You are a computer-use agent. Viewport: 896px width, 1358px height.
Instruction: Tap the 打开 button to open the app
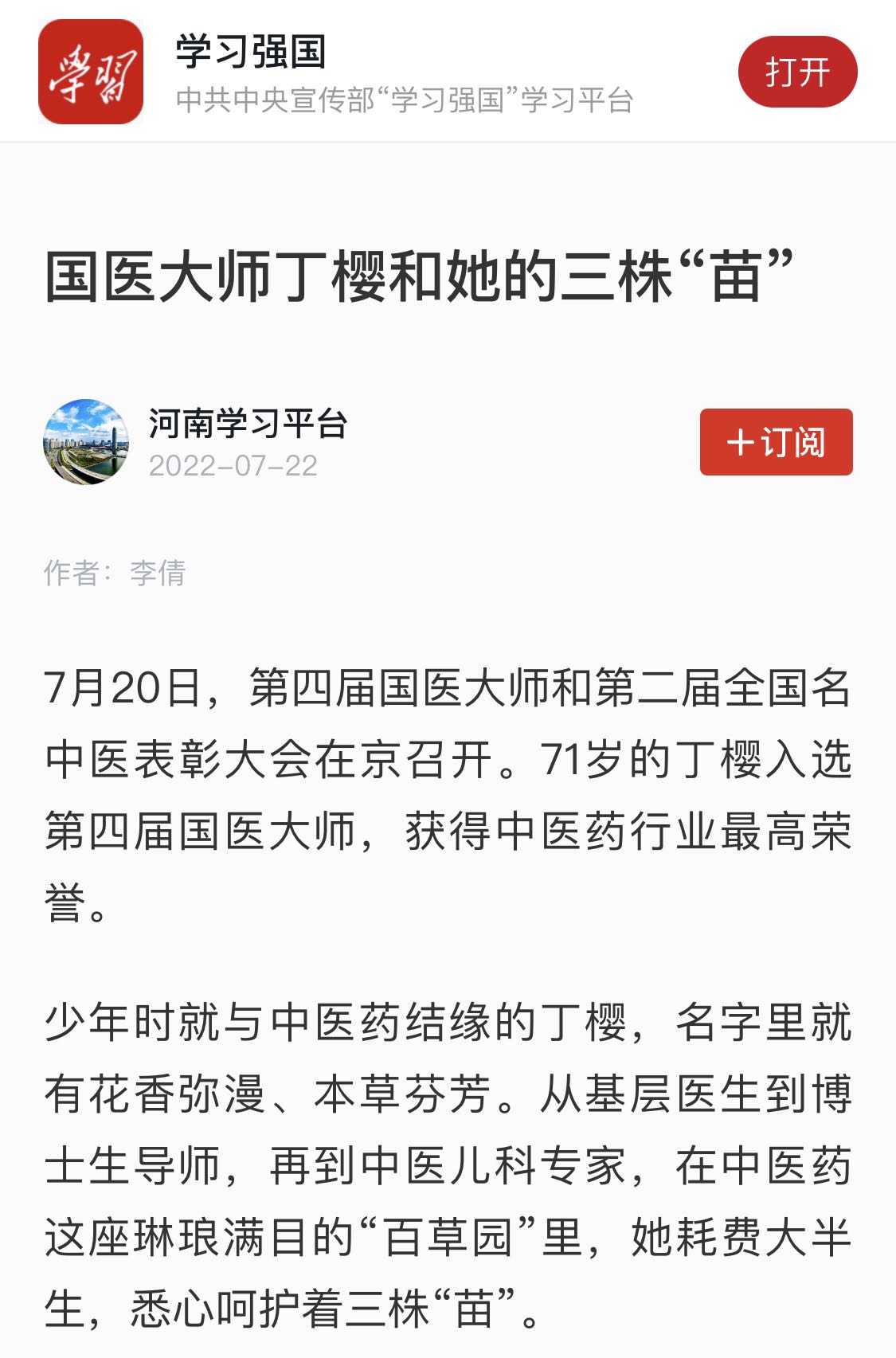[797, 72]
